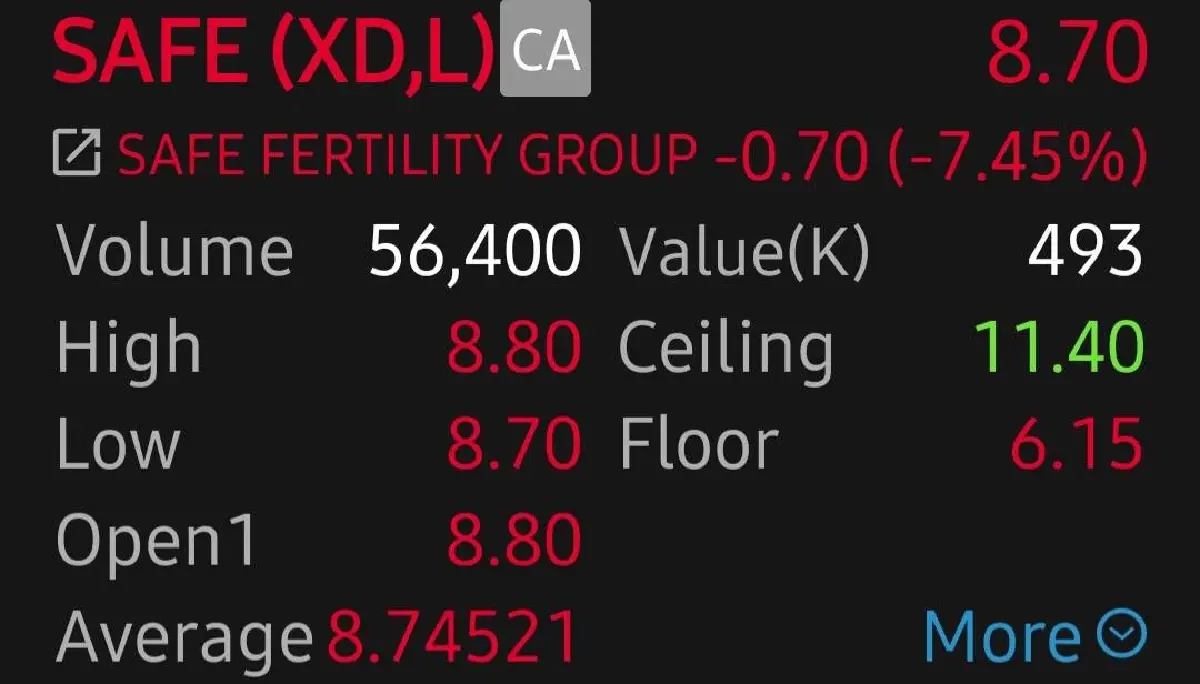
Task: Tap the CA corporate action badge
Action: pos(545,49)
